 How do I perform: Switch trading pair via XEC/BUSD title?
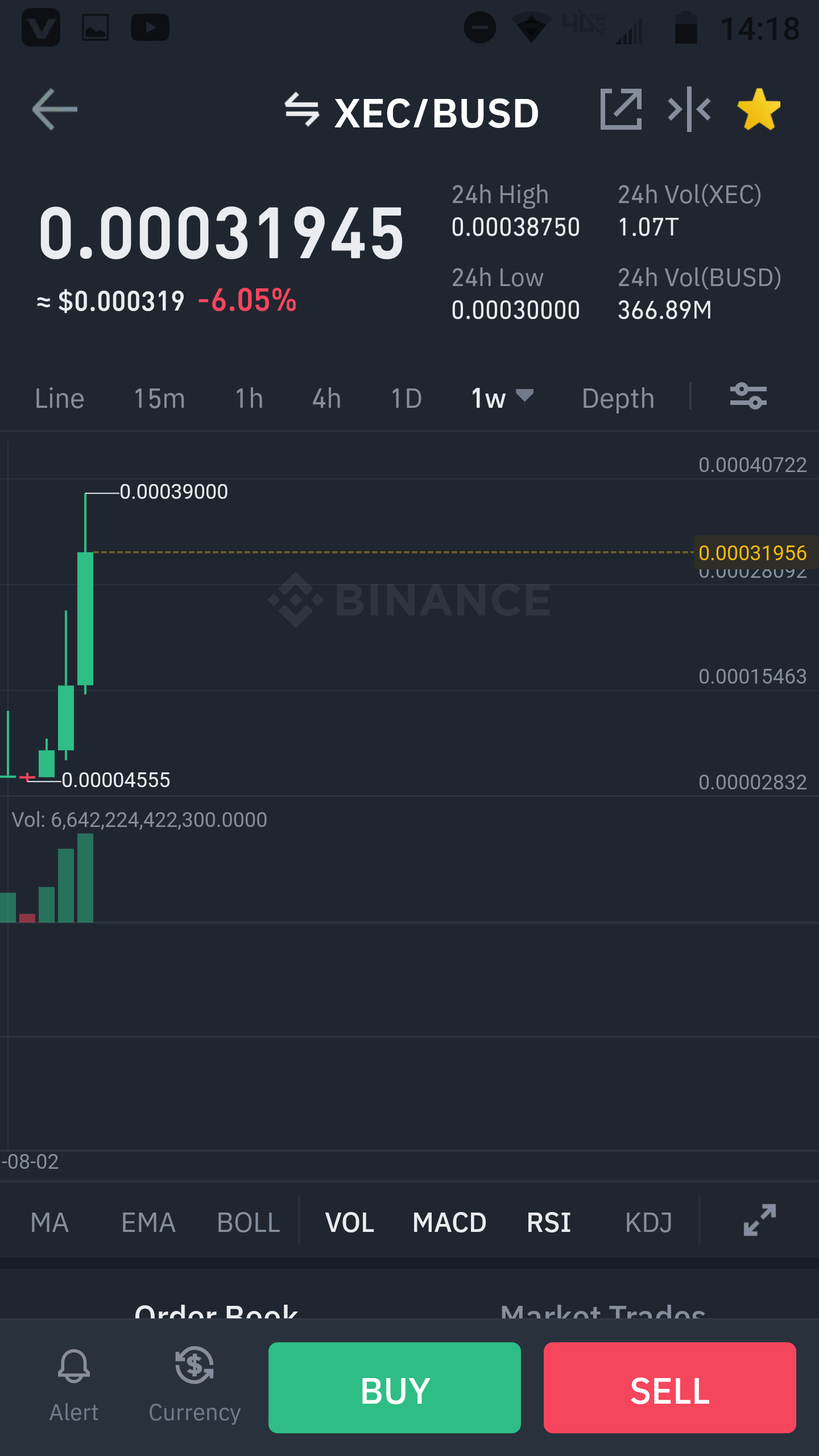(x=412, y=112)
